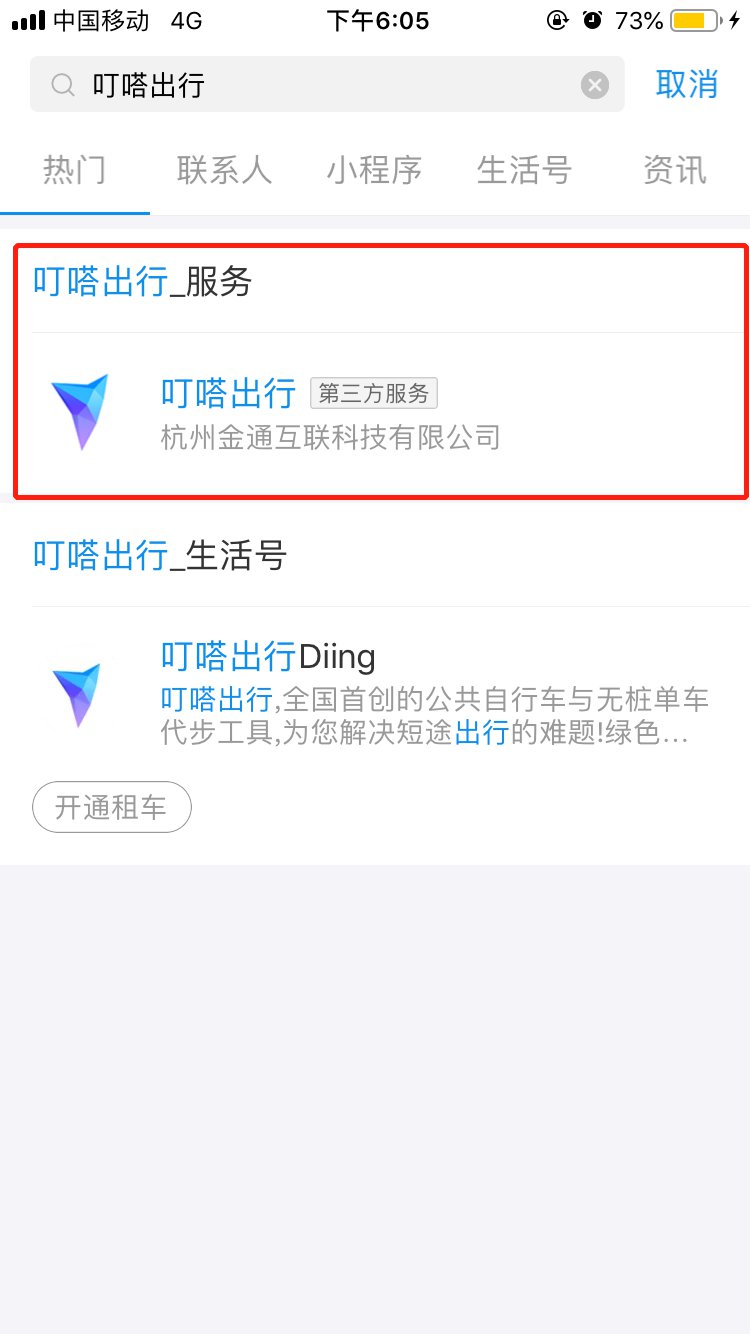The height and width of the screenshot is (1334, 750).
Task: Clear the search text with the X icon
Action: point(595,85)
